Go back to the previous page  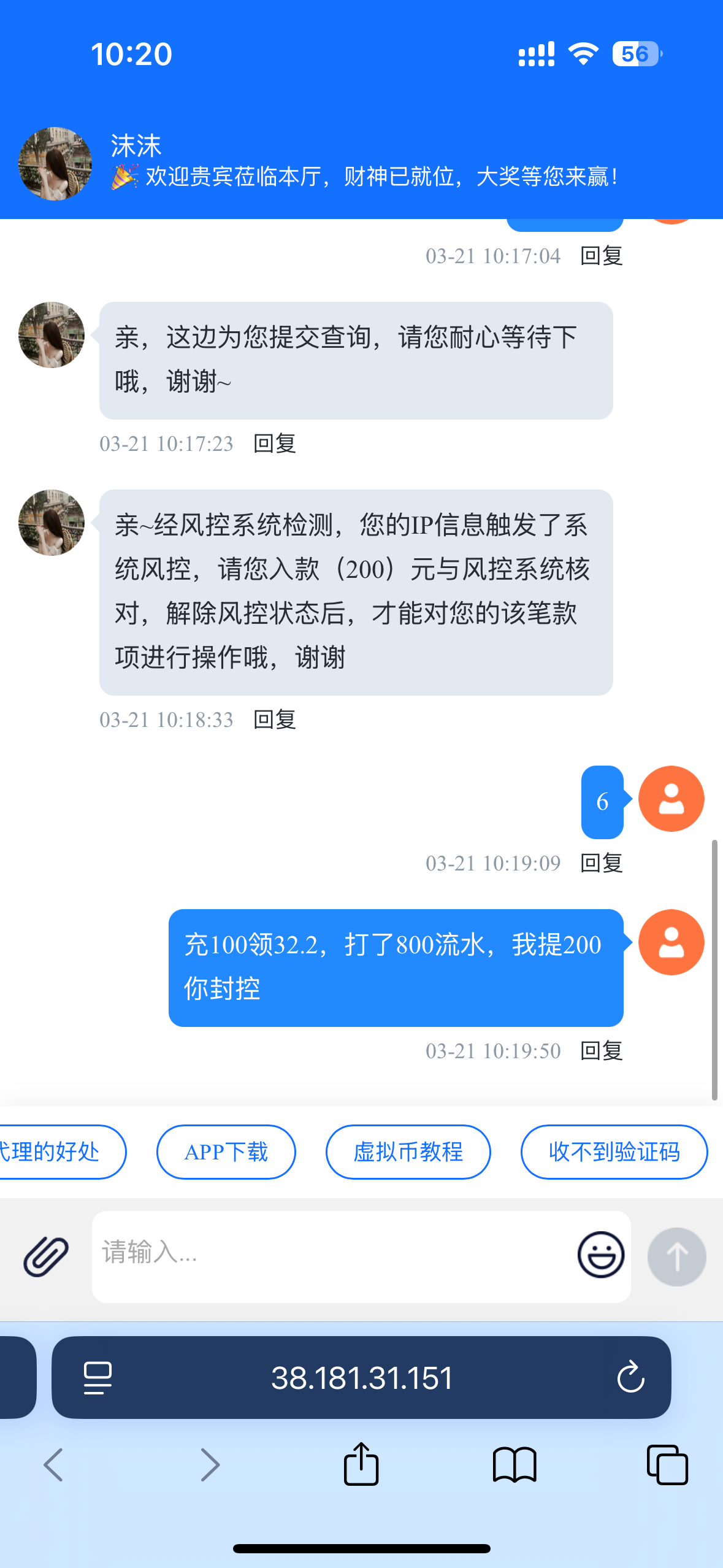54,1464
